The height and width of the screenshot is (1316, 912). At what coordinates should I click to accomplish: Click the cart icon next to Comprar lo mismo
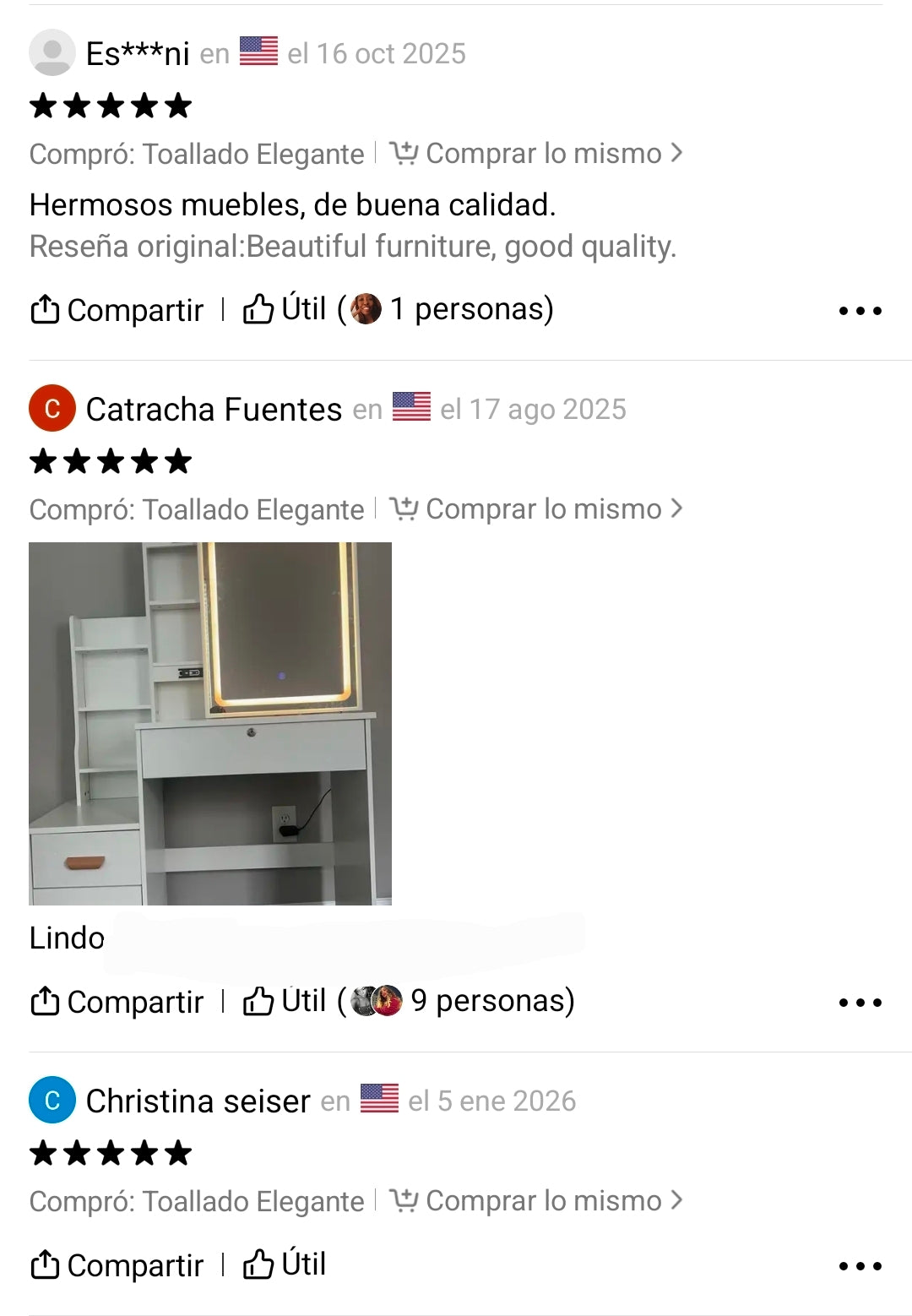(x=404, y=153)
